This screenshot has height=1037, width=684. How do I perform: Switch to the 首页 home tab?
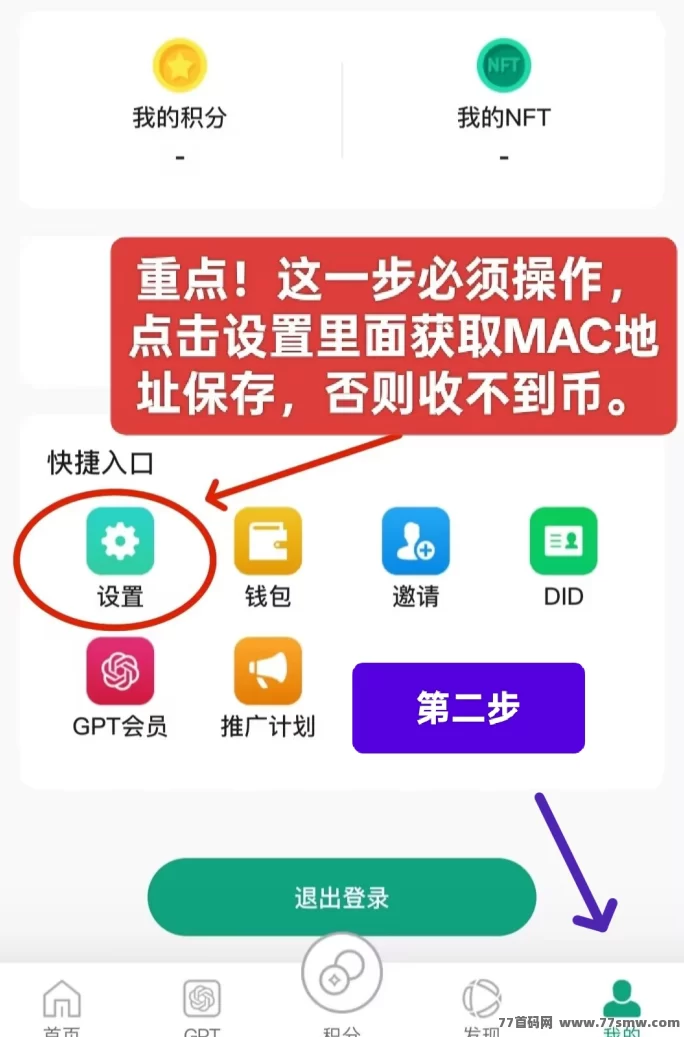[62, 1008]
